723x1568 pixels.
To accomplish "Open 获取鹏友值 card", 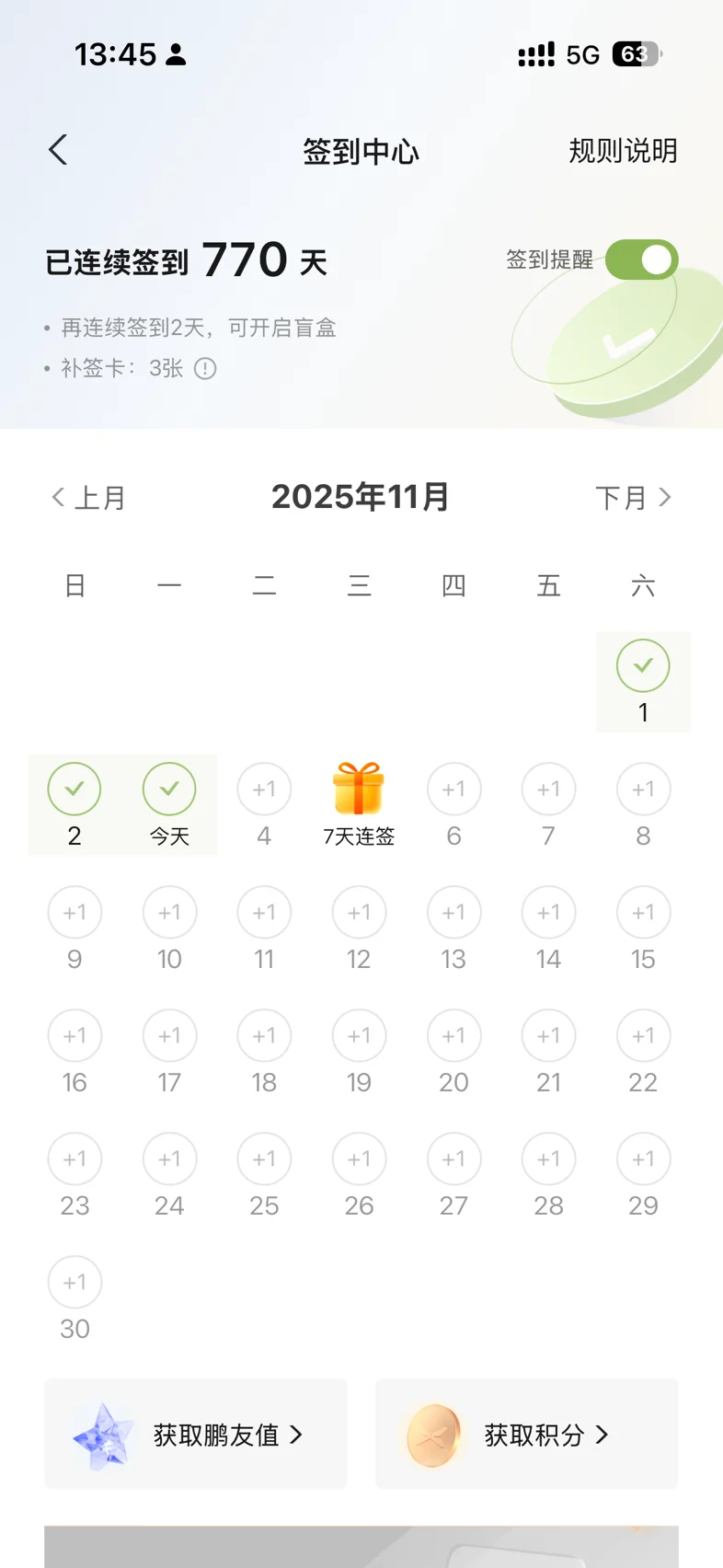I will coord(196,1435).
